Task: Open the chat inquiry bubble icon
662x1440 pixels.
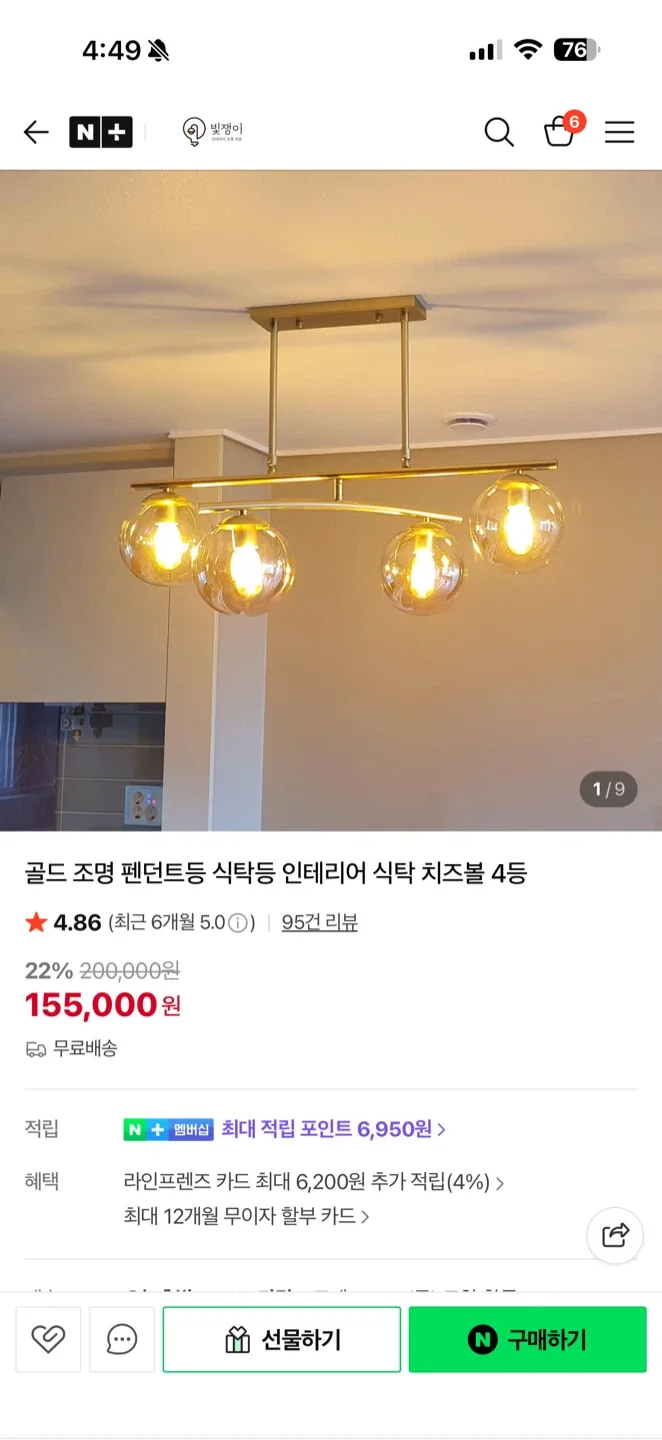Action: 122,1339
